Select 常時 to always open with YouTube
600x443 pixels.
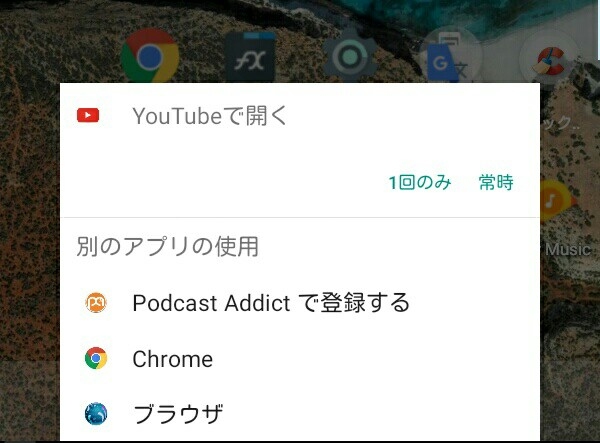pyautogui.click(x=495, y=182)
